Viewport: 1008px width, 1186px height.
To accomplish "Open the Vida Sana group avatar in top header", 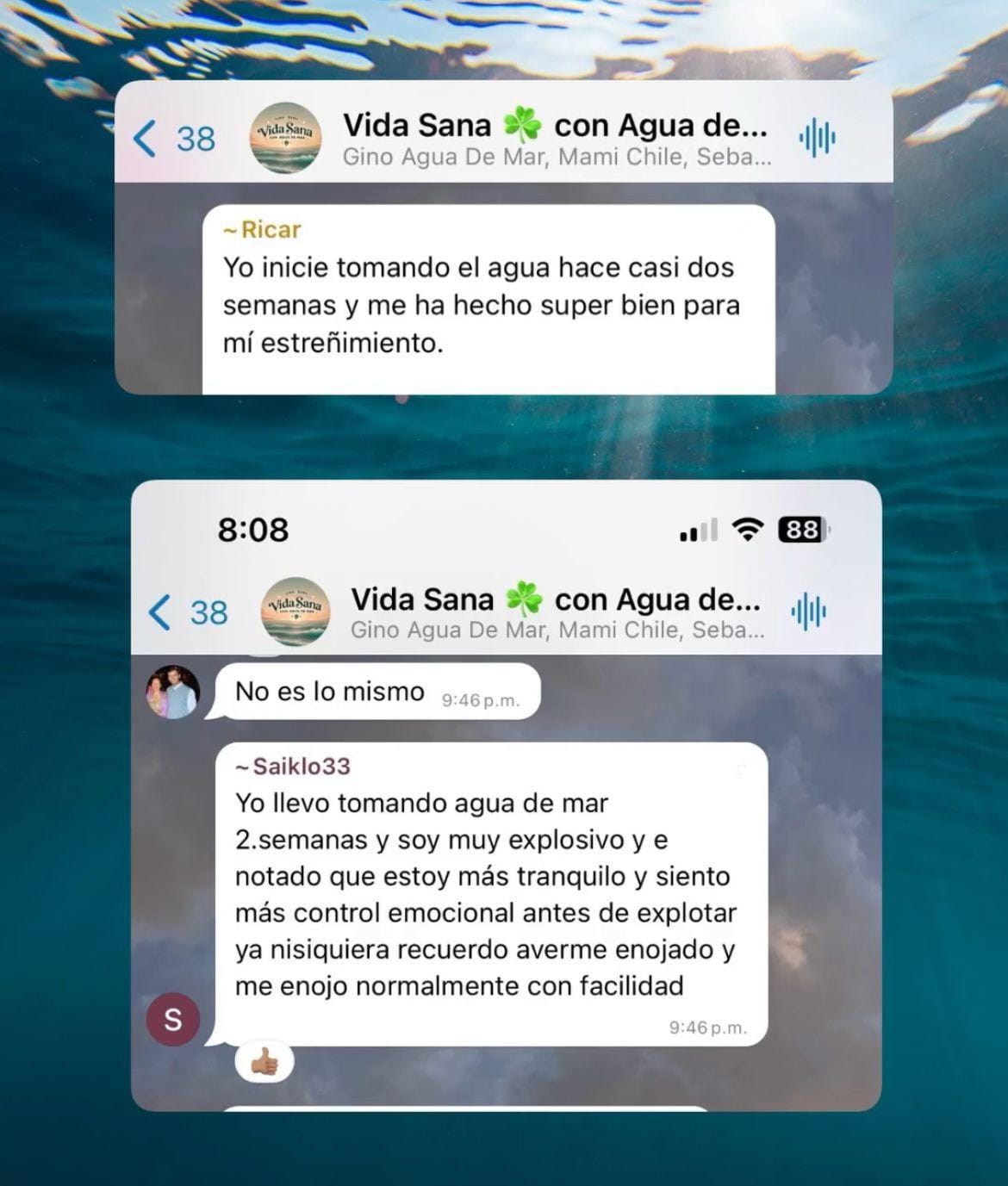I will 285,138.
